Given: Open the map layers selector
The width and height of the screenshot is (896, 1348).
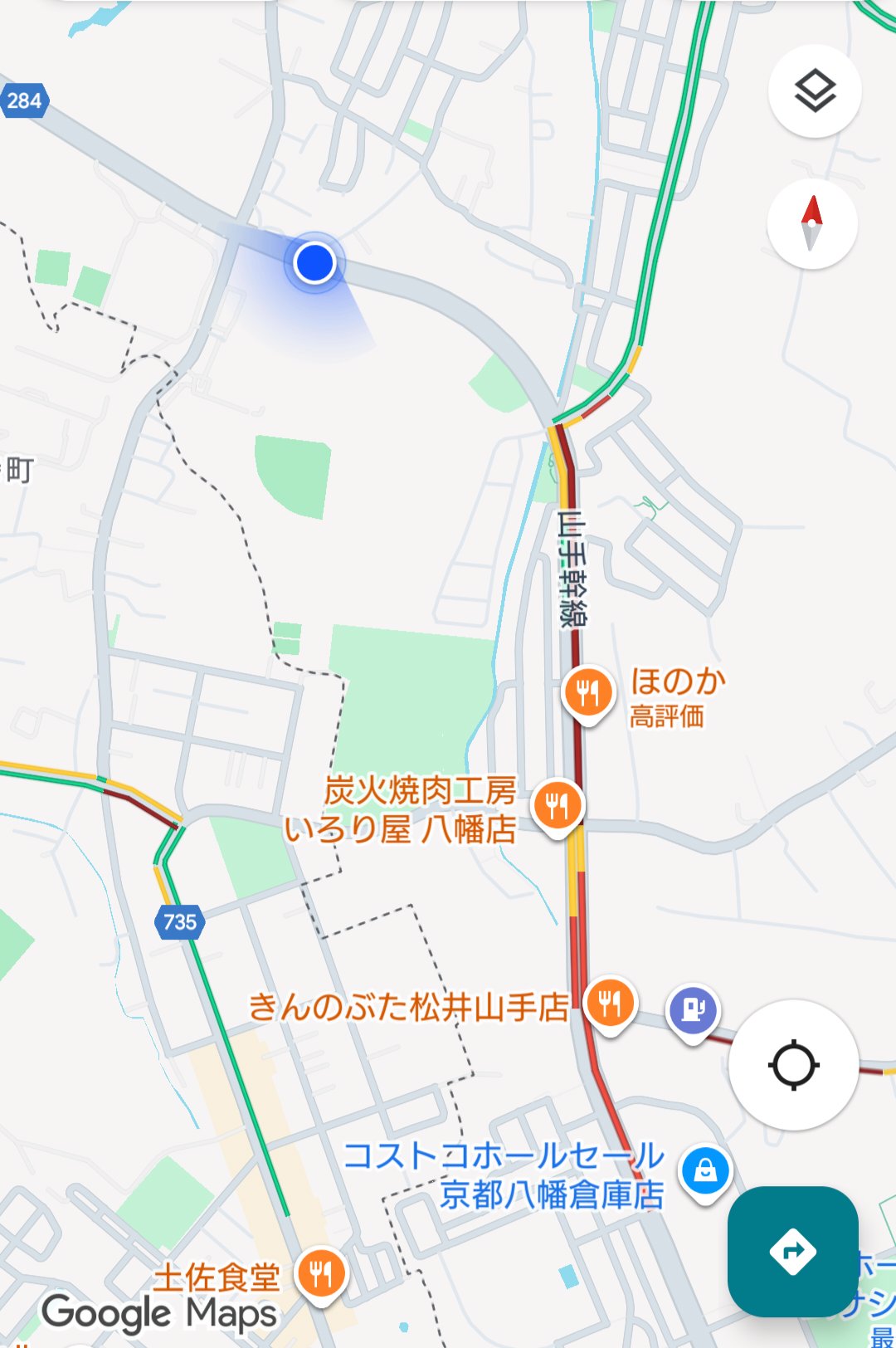Looking at the screenshot, I should [815, 90].
